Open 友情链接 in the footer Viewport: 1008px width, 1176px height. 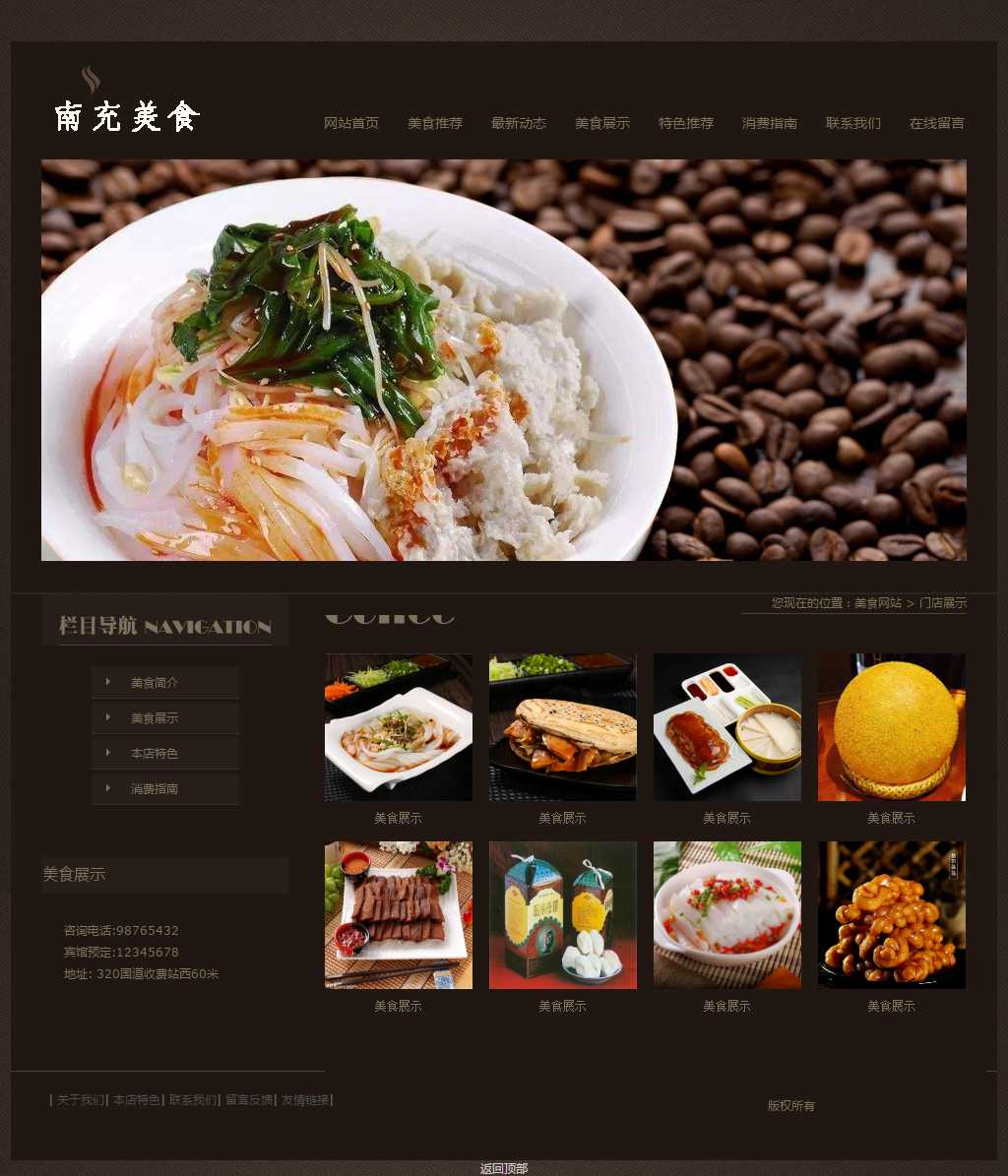click(x=305, y=1100)
